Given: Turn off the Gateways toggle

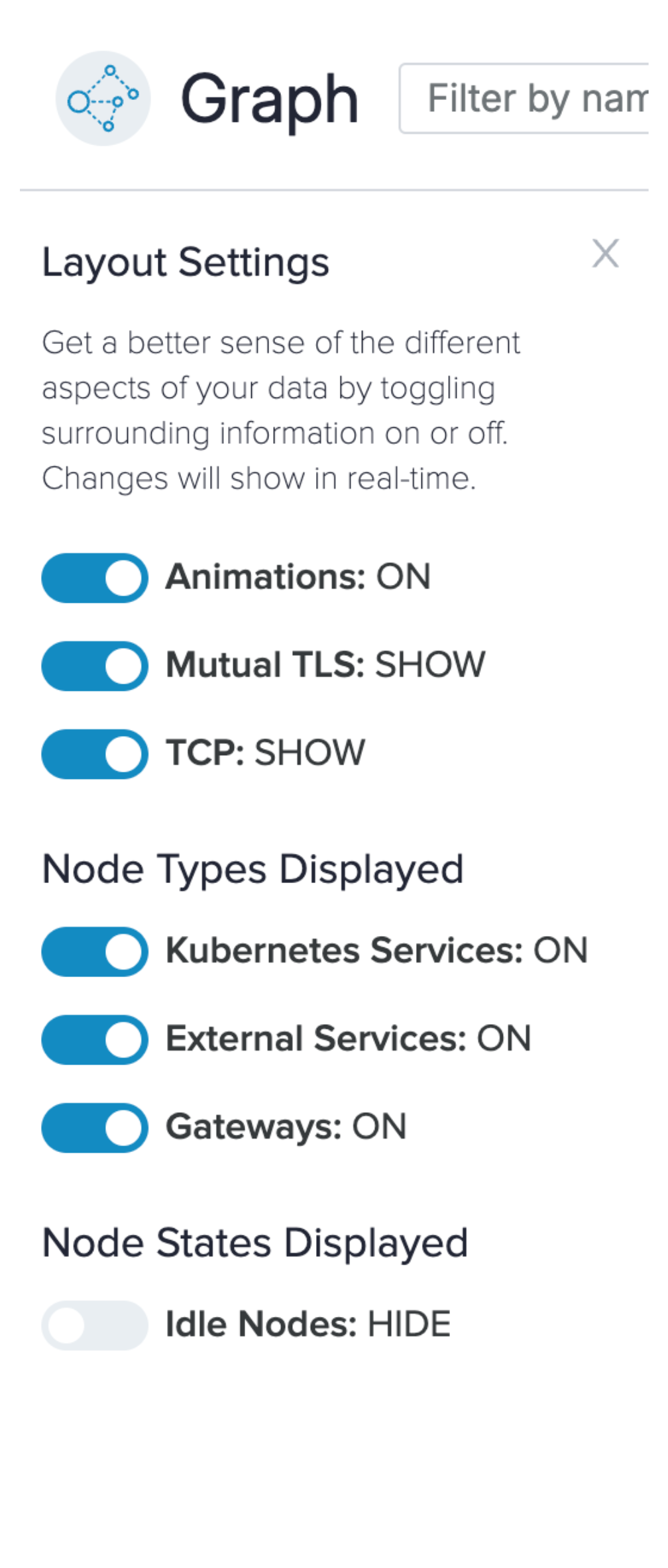Looking at the screenshot, I should click(95, 1127).
